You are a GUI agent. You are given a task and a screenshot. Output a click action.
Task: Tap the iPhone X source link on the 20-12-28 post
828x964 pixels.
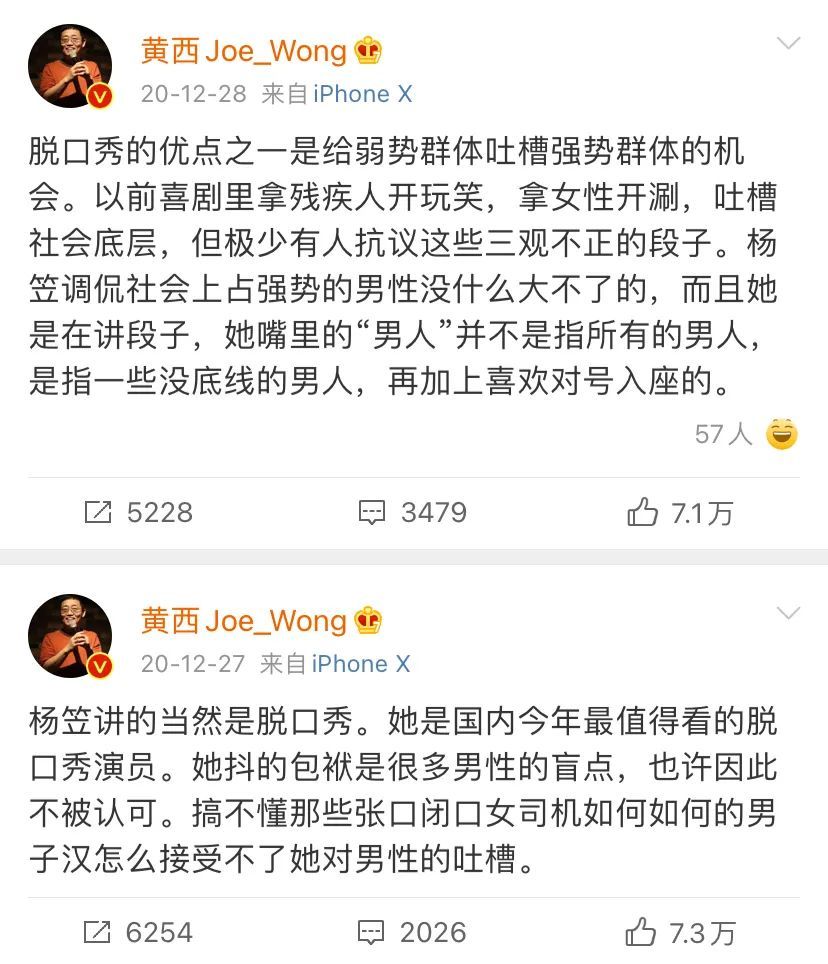(362, 94)
